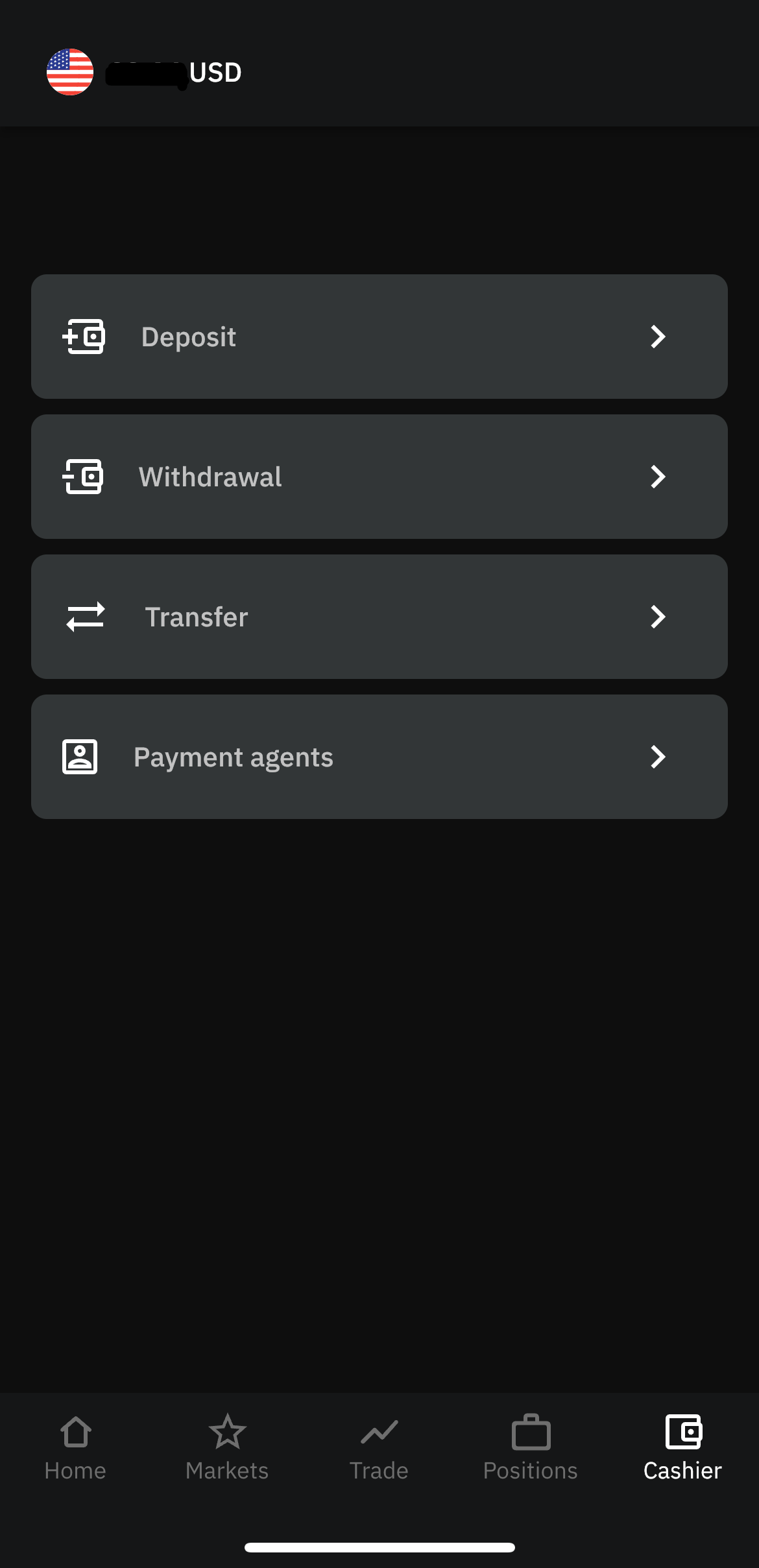Open the Deposit option
Screen dimensions: 759x1568
click(379, 337)
